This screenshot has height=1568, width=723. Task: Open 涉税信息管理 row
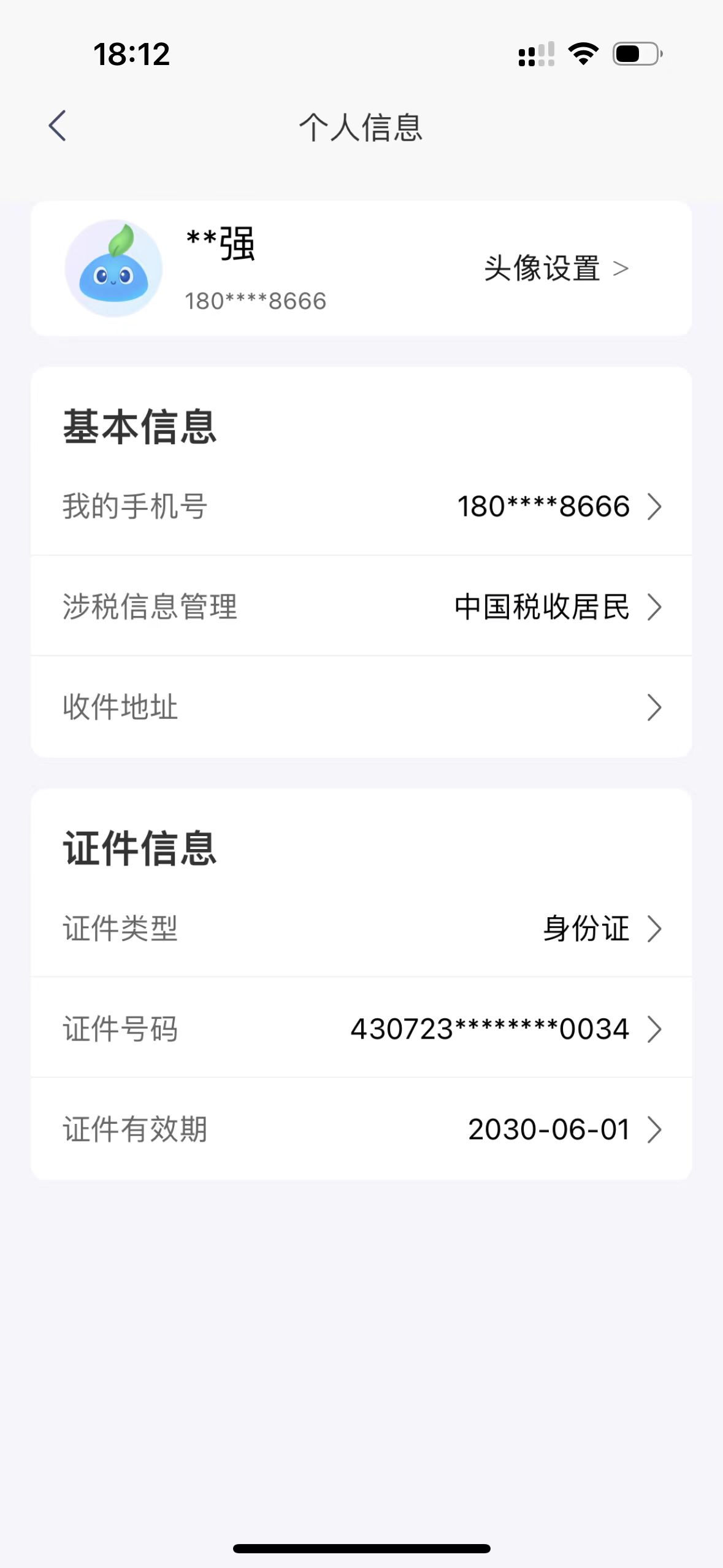(x=361, y=607)
